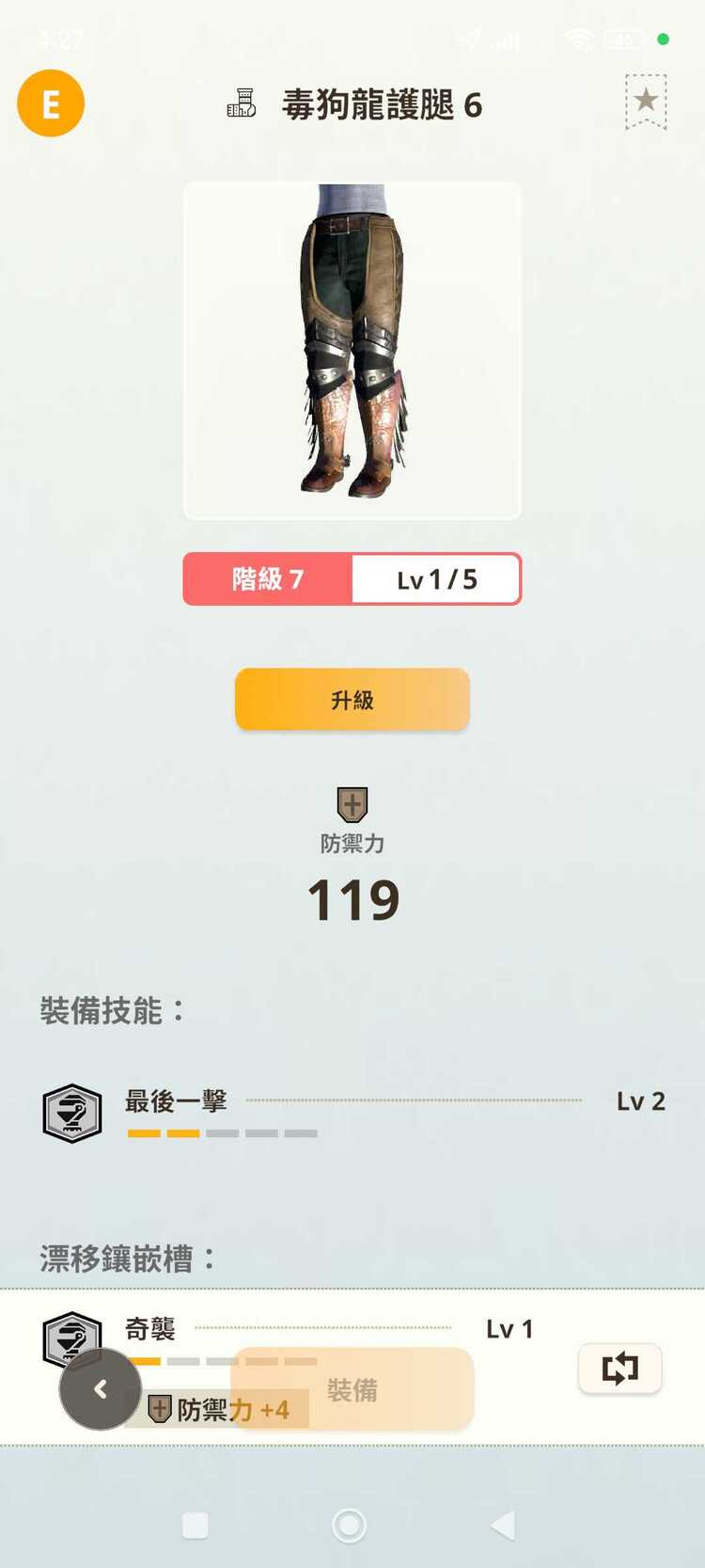
Task: Tap the system home button
Action: [x=349, y=1525]
